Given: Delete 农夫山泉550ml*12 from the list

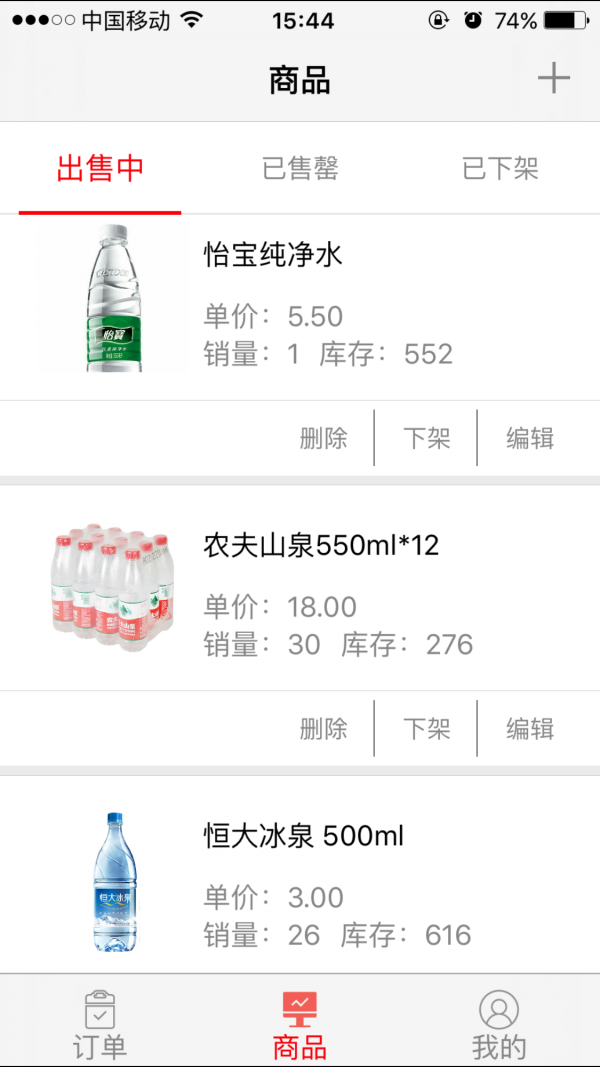Looking at the screenshot, I should tap(324, 729).
